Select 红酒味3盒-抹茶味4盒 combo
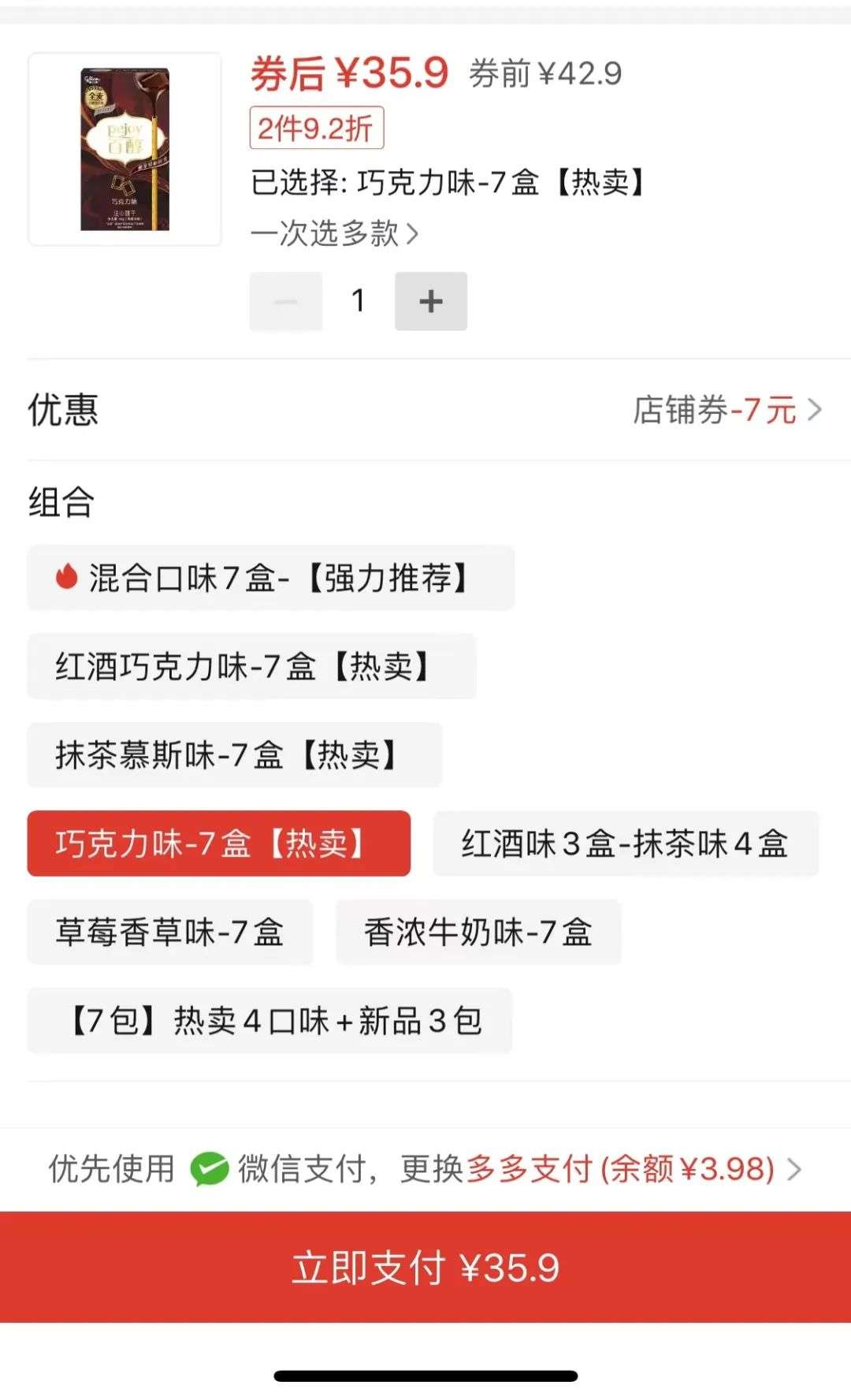 pyautogui.click(x=626, y=843)
